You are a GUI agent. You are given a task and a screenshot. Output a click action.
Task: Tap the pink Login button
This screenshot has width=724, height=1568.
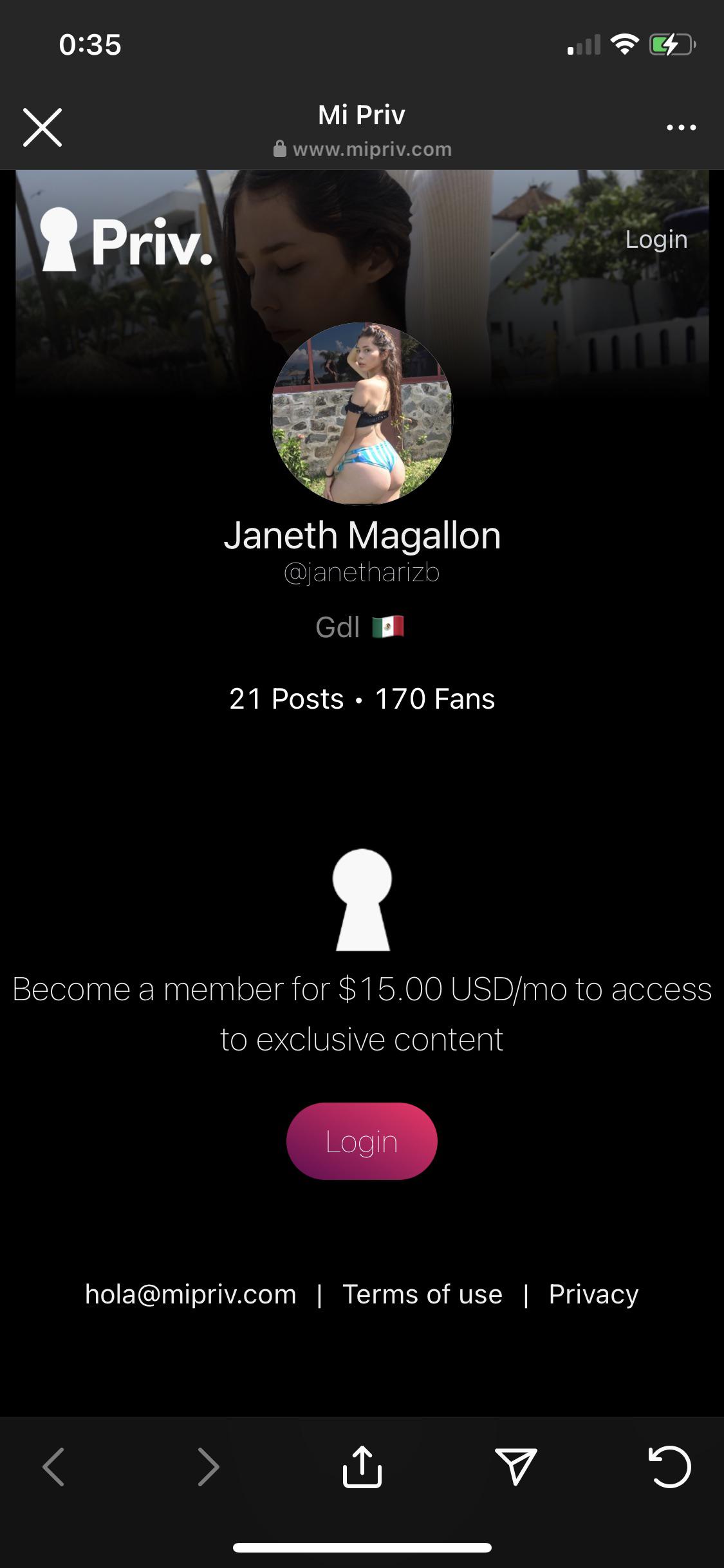click(x=362, y=1141)
